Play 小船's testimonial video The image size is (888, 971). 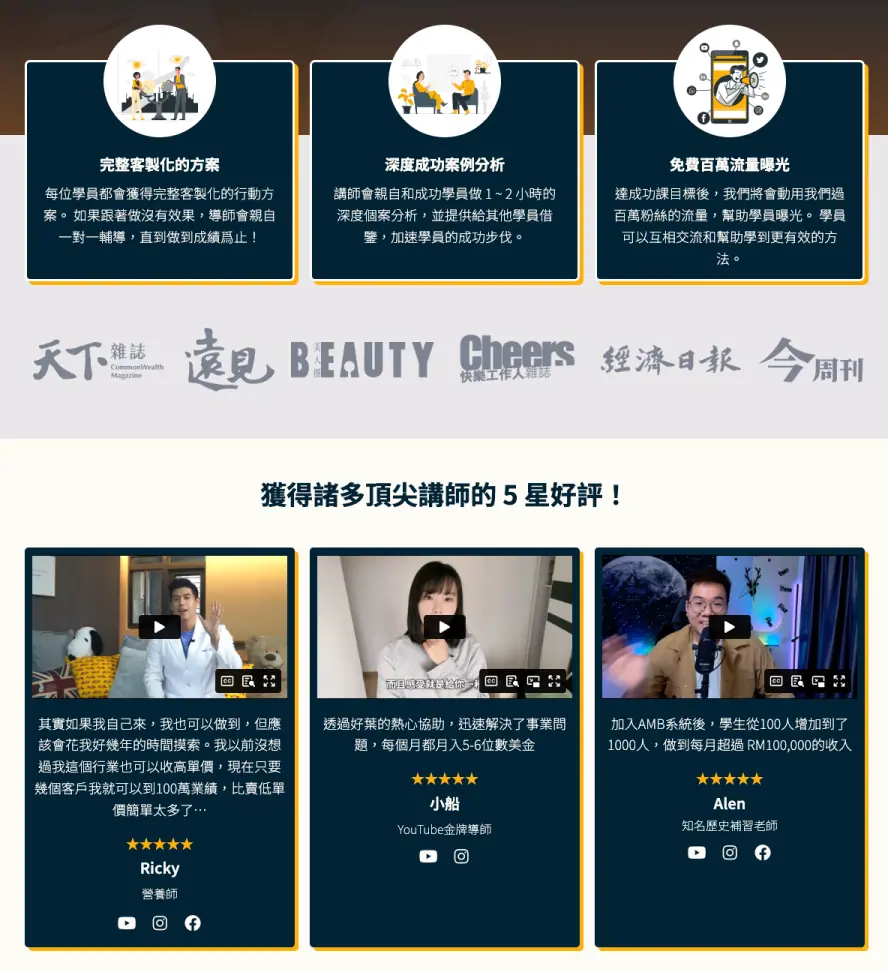[x=444, y=627]
